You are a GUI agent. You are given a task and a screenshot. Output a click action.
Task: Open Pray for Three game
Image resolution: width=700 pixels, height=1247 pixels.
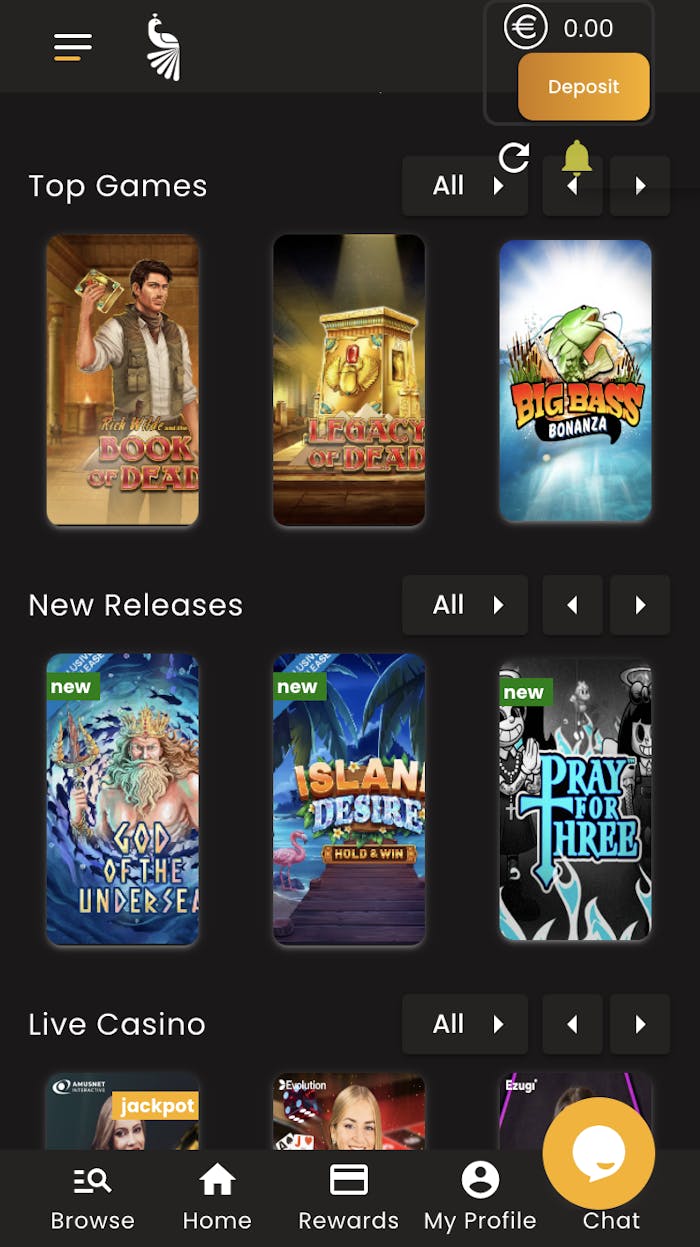point(575,799)
